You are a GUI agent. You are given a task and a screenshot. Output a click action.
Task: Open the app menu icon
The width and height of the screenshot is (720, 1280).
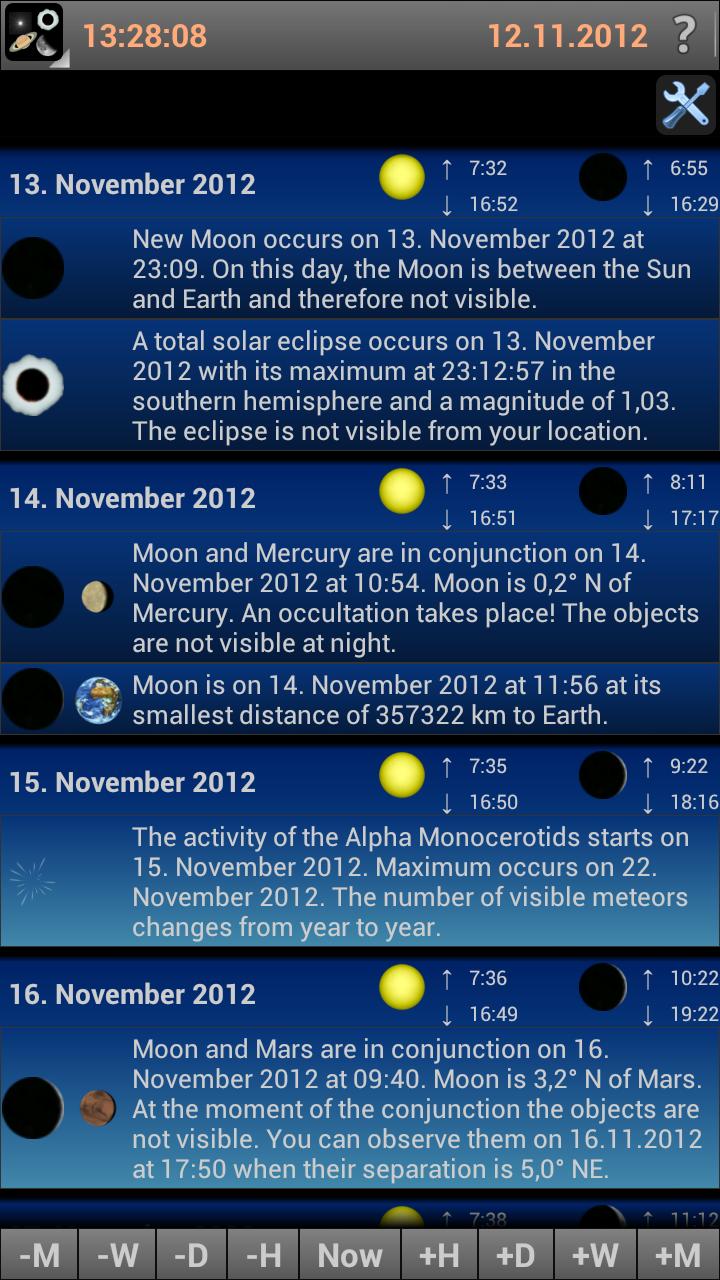coord(35,33)
